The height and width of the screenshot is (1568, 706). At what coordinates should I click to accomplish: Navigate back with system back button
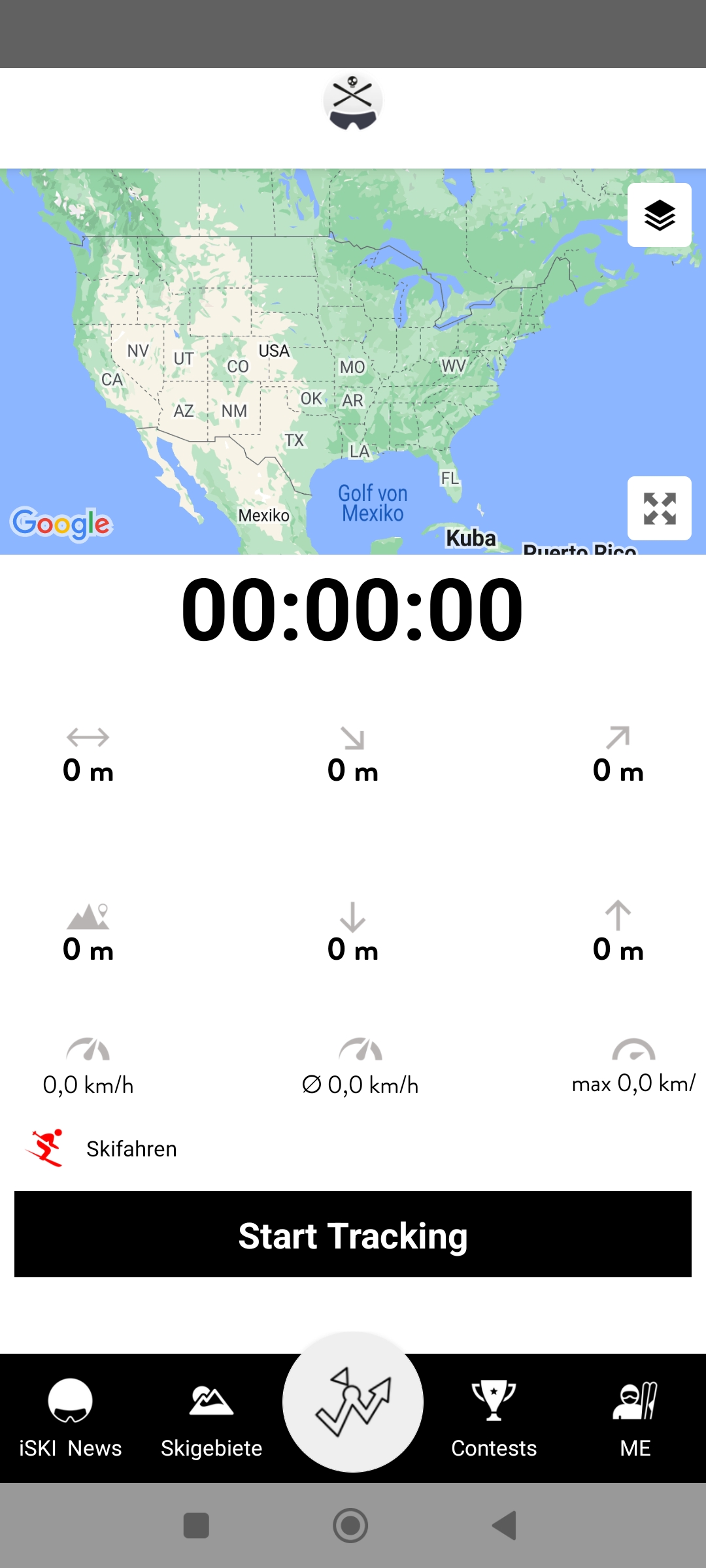(504, 1526)
